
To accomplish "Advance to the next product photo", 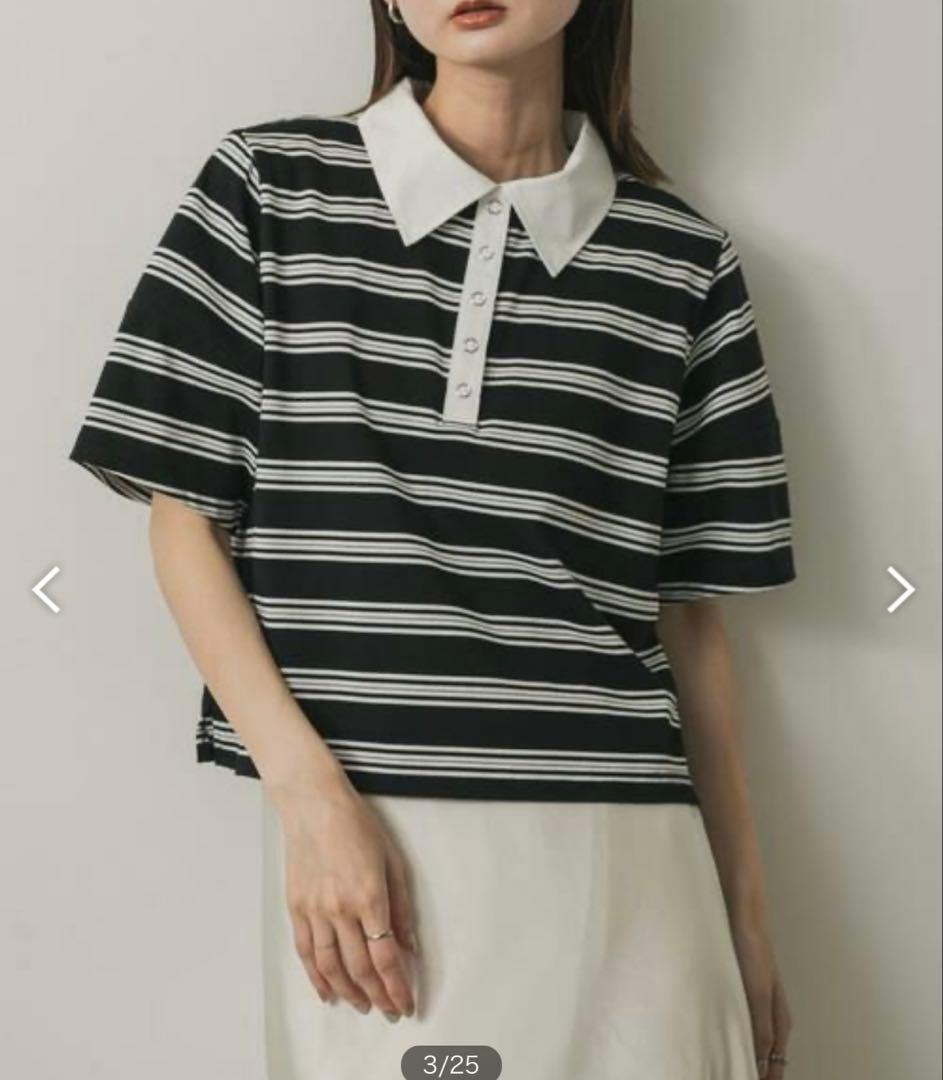I will tap(900, 590).
